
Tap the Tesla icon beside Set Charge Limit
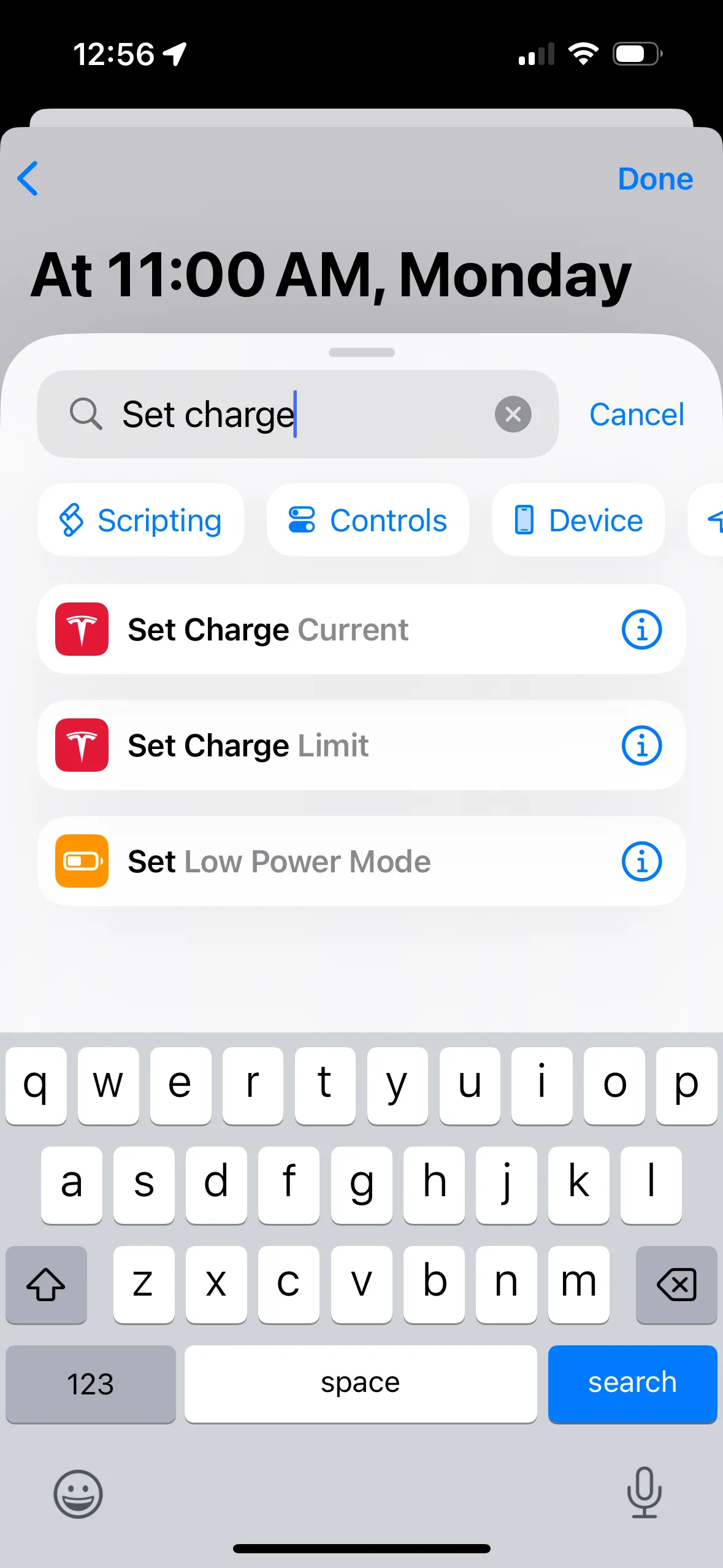pyautogui.click(x=82, y=745)
